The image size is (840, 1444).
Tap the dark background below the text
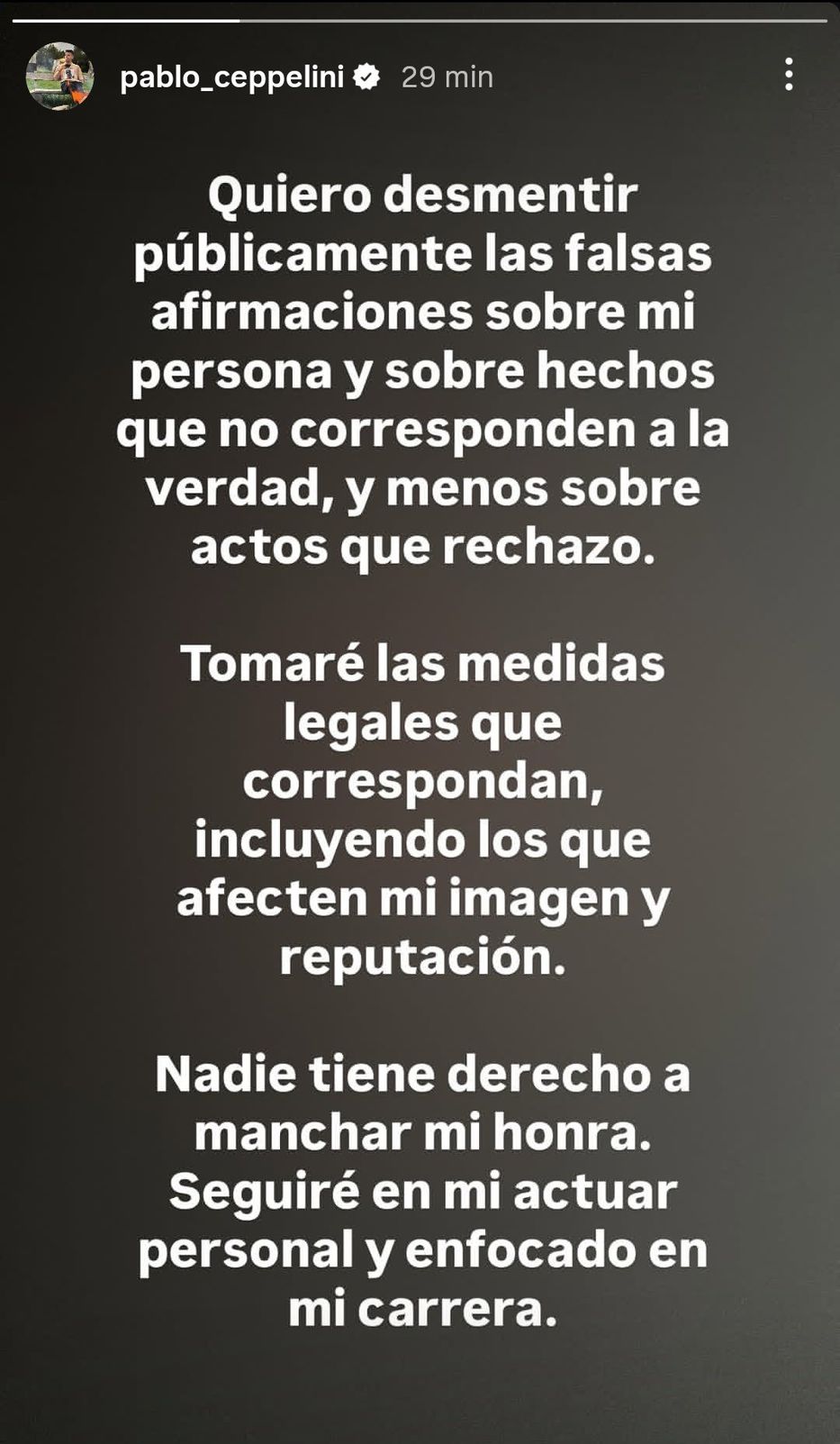[x=420, y=1396]
